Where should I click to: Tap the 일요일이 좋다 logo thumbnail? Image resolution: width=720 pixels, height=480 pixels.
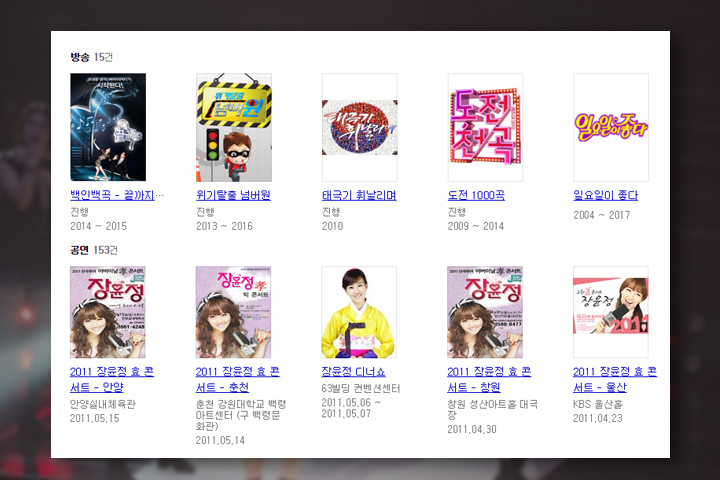point(611,127)
